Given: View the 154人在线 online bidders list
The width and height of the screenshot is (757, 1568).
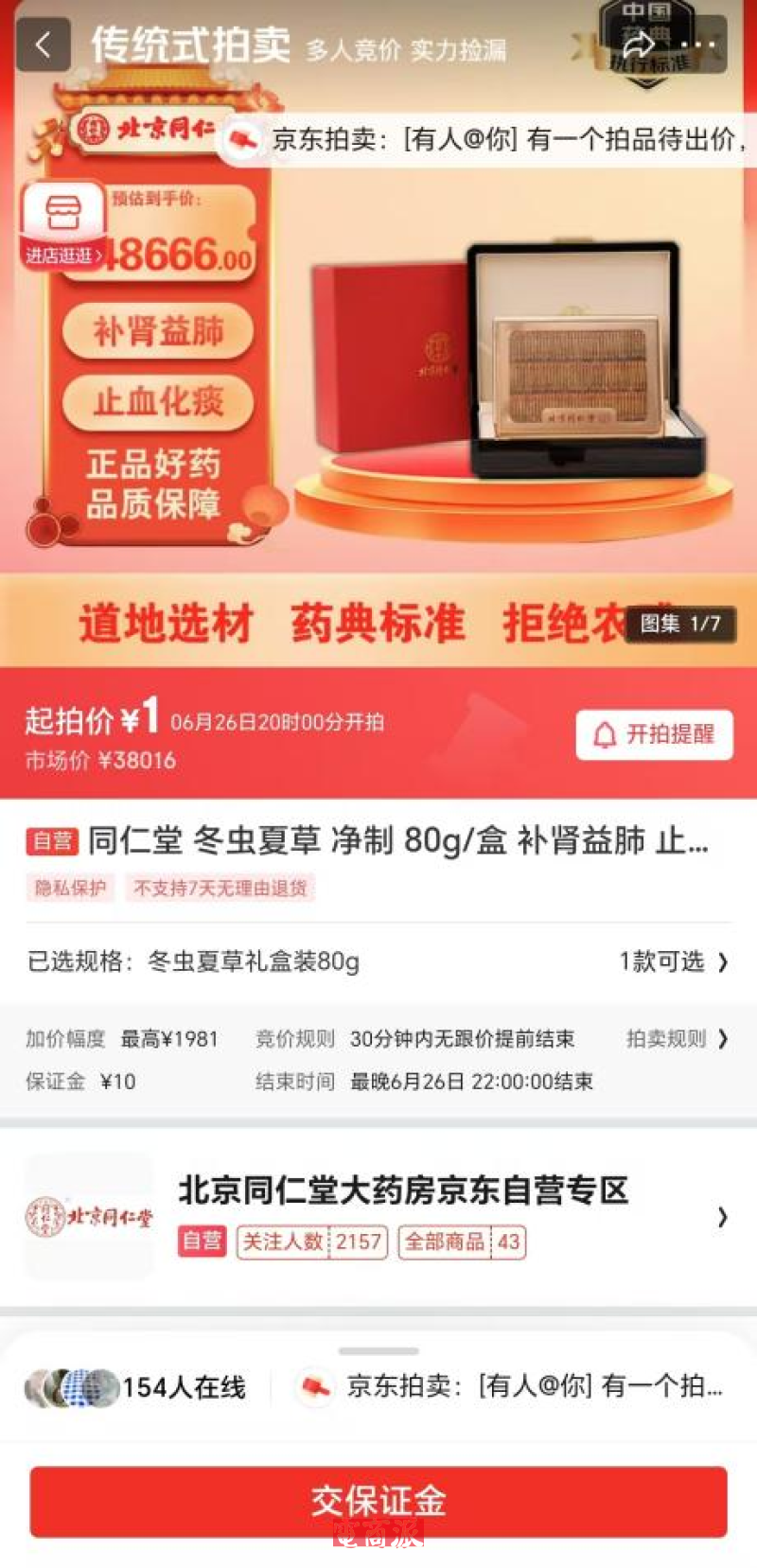Looking at the screenshot, I should coord(137,1387).
